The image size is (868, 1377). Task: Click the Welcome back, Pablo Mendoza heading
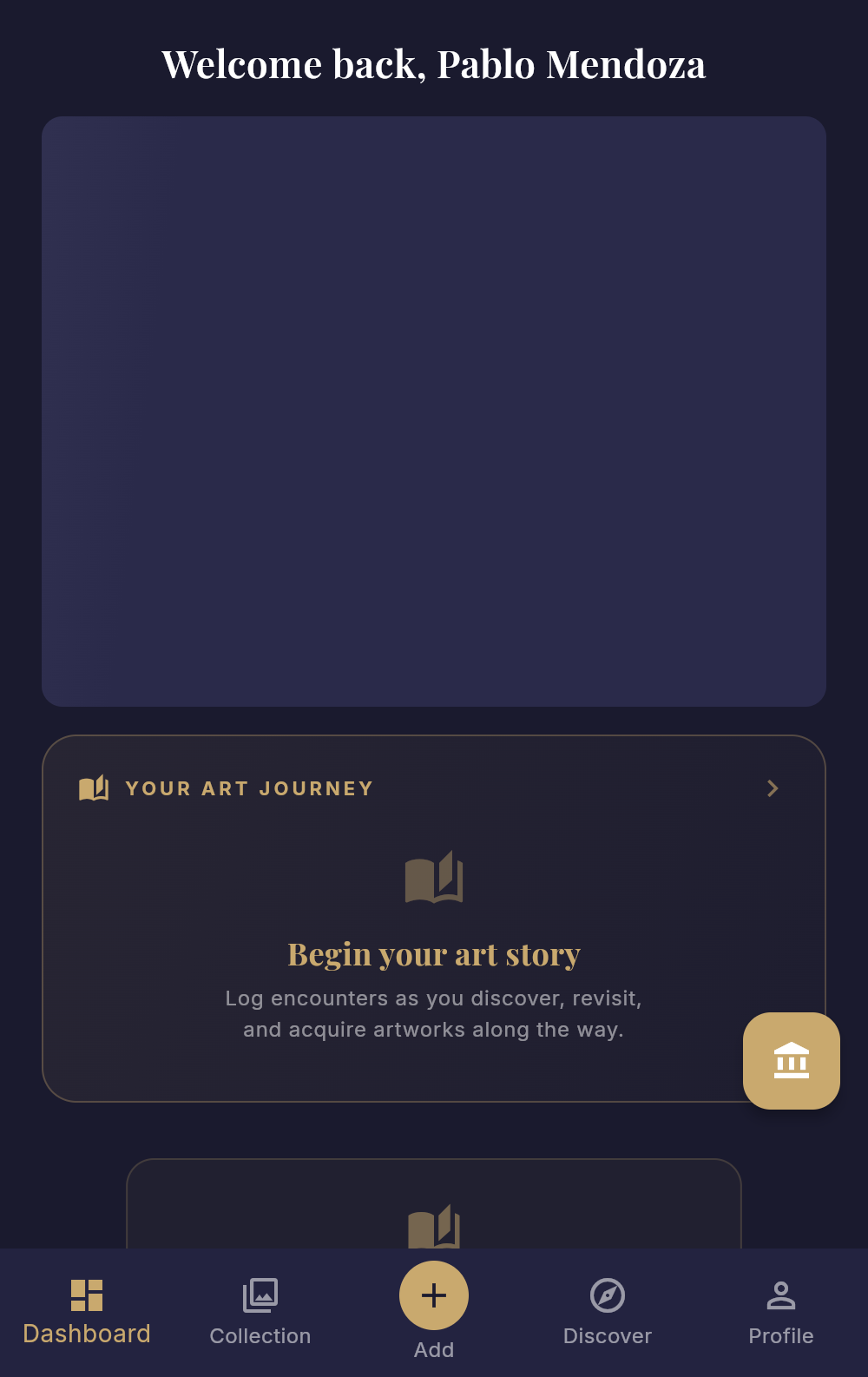coord(434,63)
